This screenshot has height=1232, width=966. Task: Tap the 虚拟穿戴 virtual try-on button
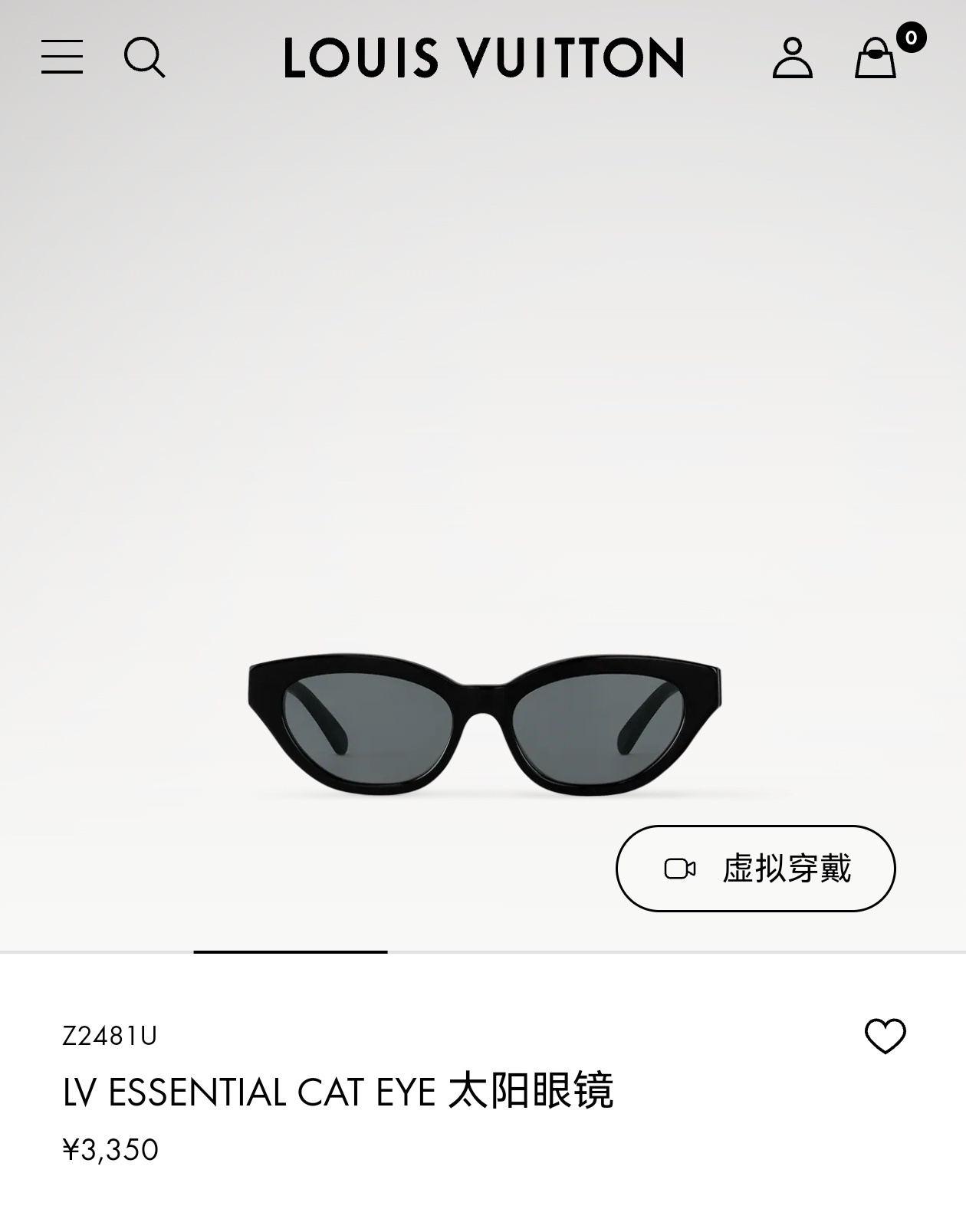(755, 869)
